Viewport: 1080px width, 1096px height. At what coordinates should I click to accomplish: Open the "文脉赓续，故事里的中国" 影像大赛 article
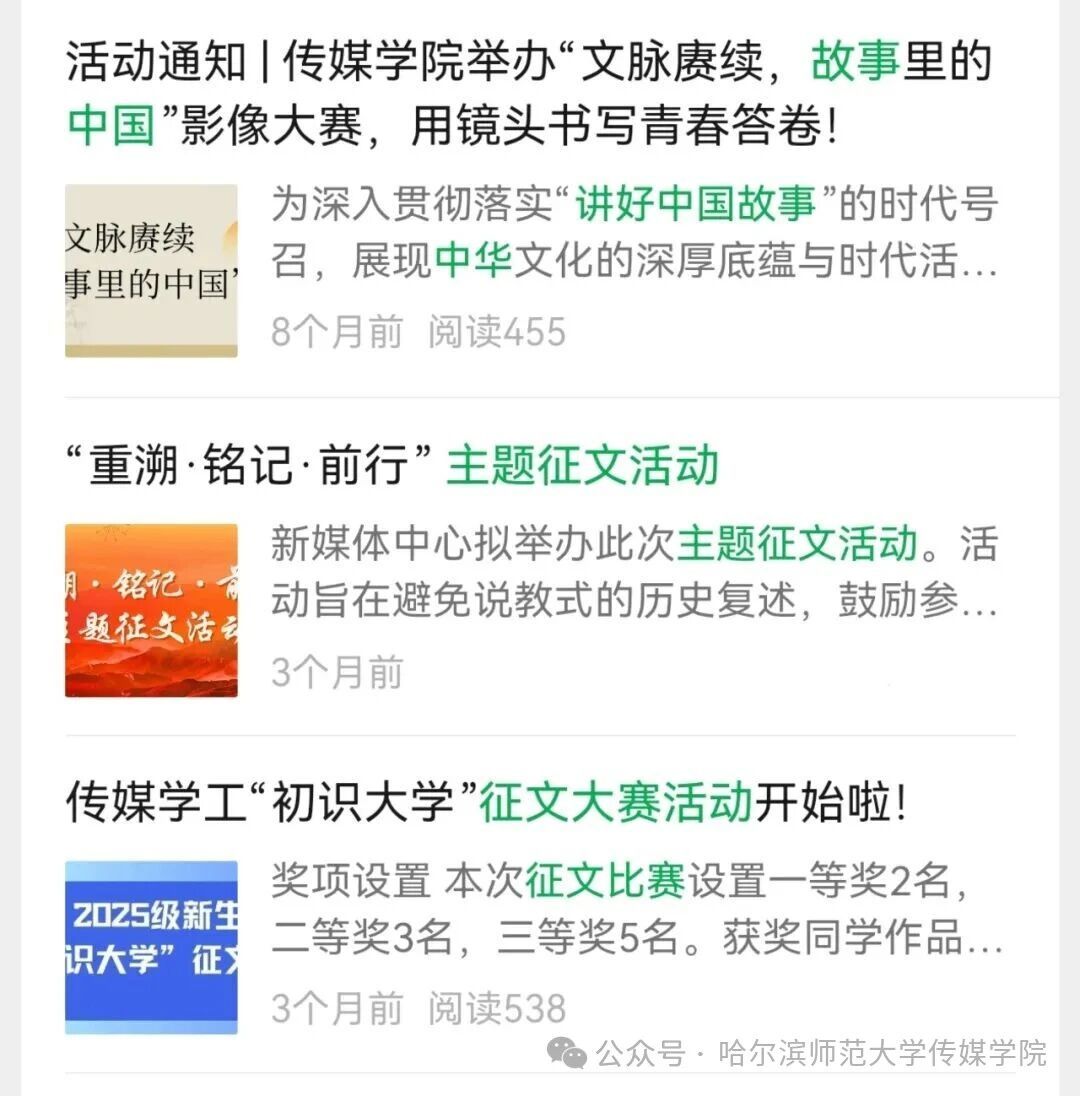[x=528, y=93]
